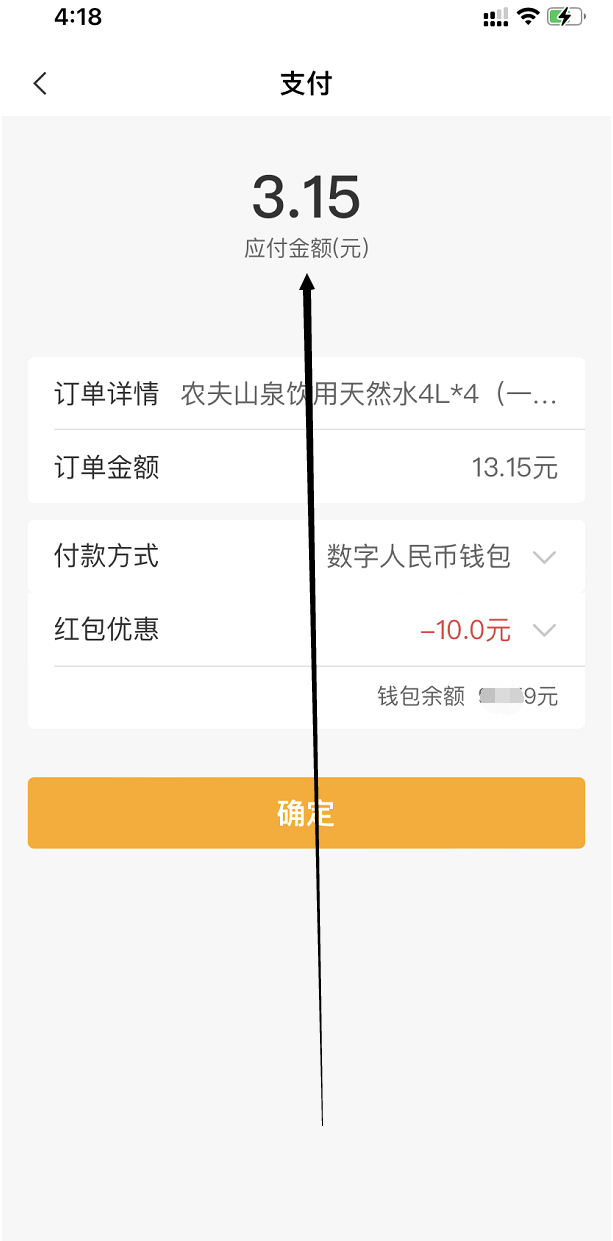Open the 订单详情 order details row

click(306, 394)
